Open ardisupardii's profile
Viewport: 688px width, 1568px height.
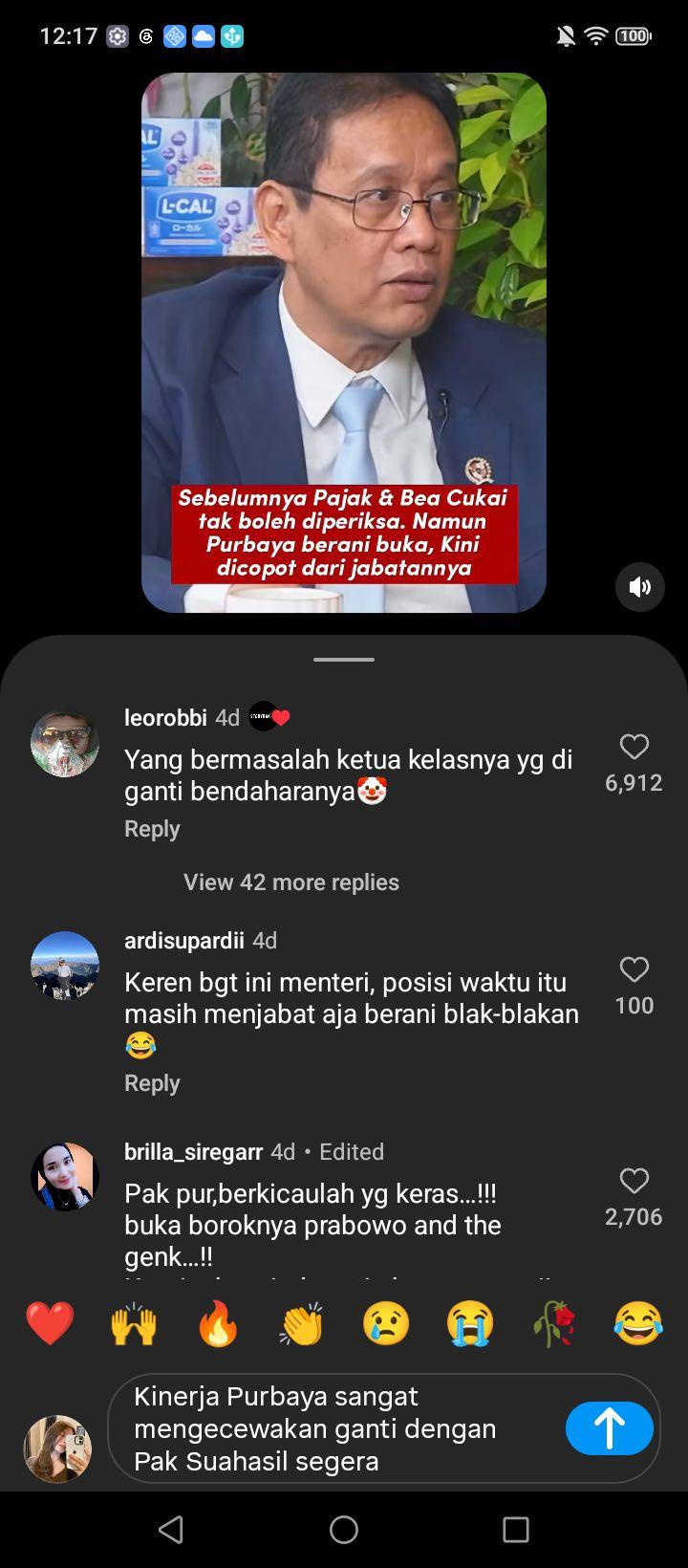65,966
